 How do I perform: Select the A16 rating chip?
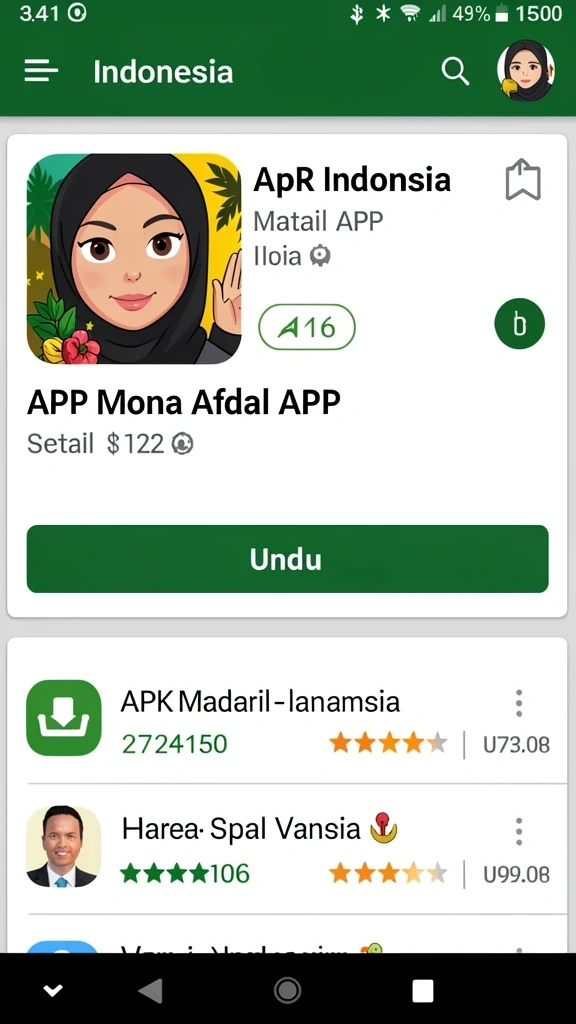(307, 327)
